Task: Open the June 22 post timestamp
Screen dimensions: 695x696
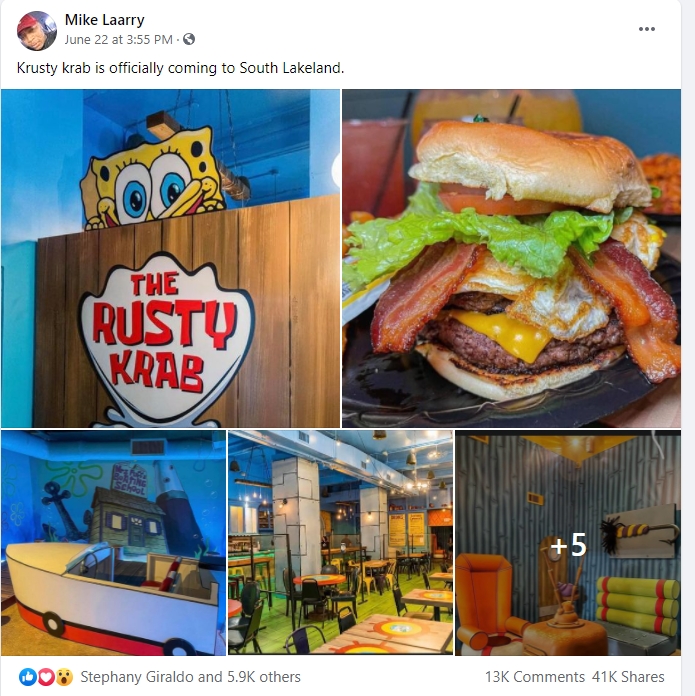Action: (118, 40)
